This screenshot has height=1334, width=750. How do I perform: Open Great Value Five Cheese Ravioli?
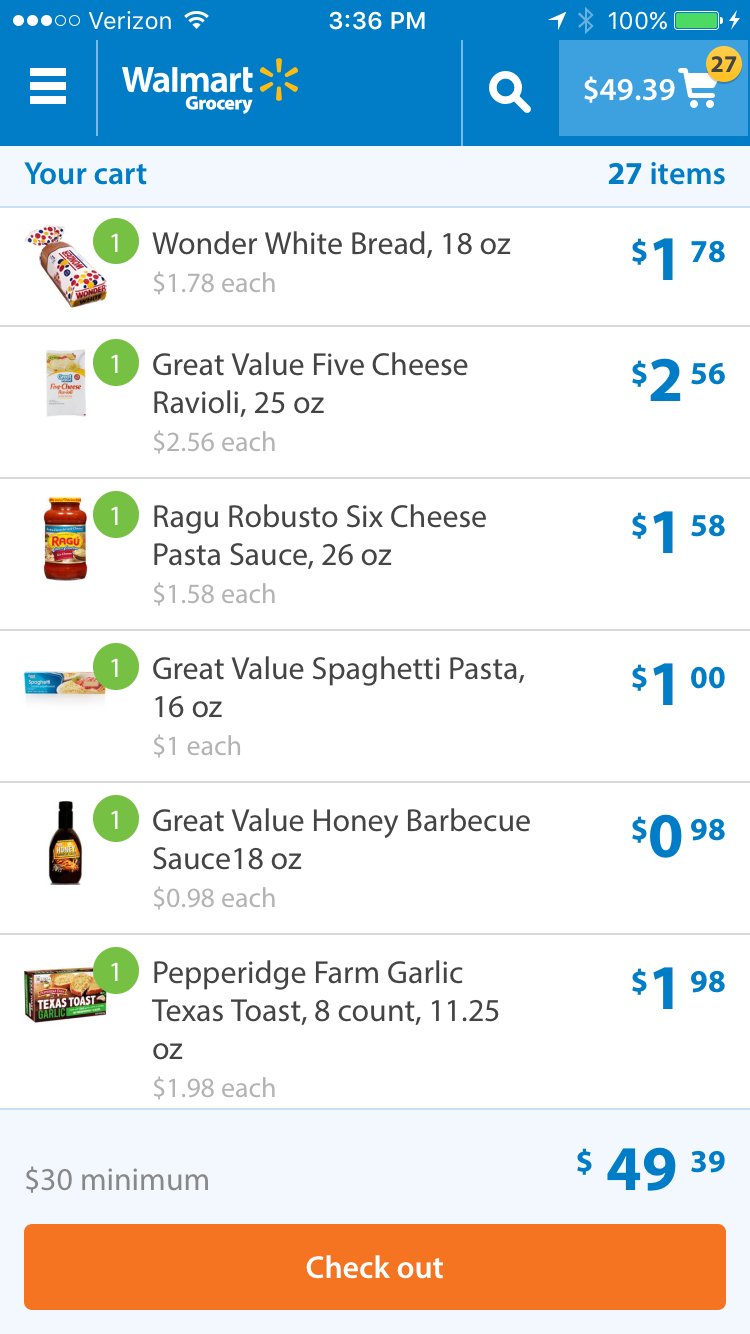[x=375, y=402]
